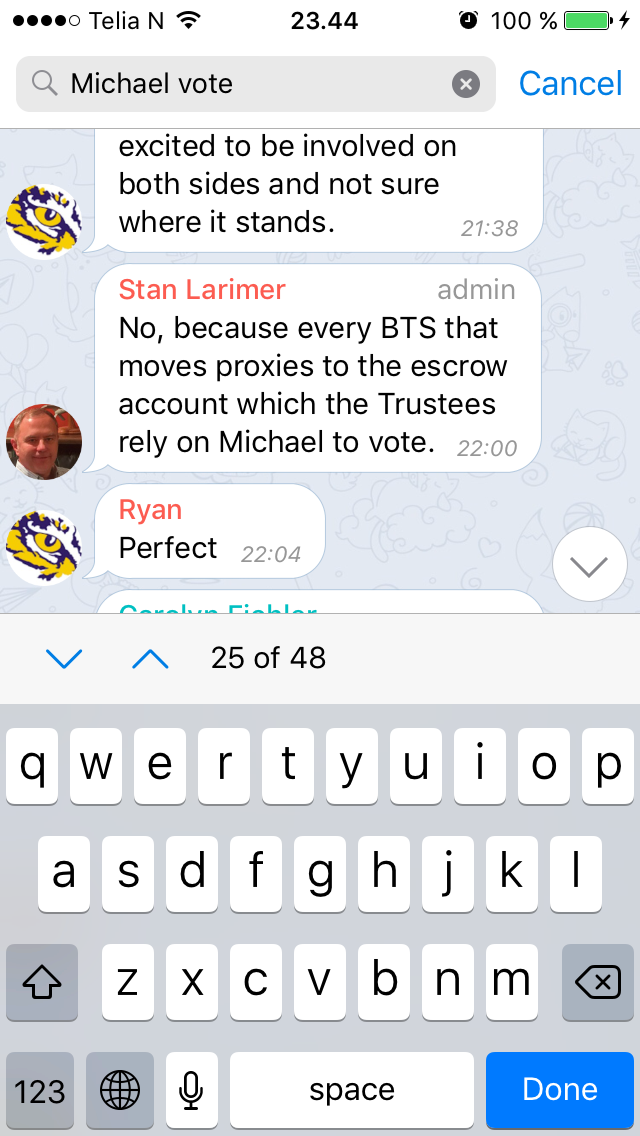Image resolution: width=640 pixels, height=1136 pixels.
Task: Cancel the in-chat search
Action: coord(570,84)
